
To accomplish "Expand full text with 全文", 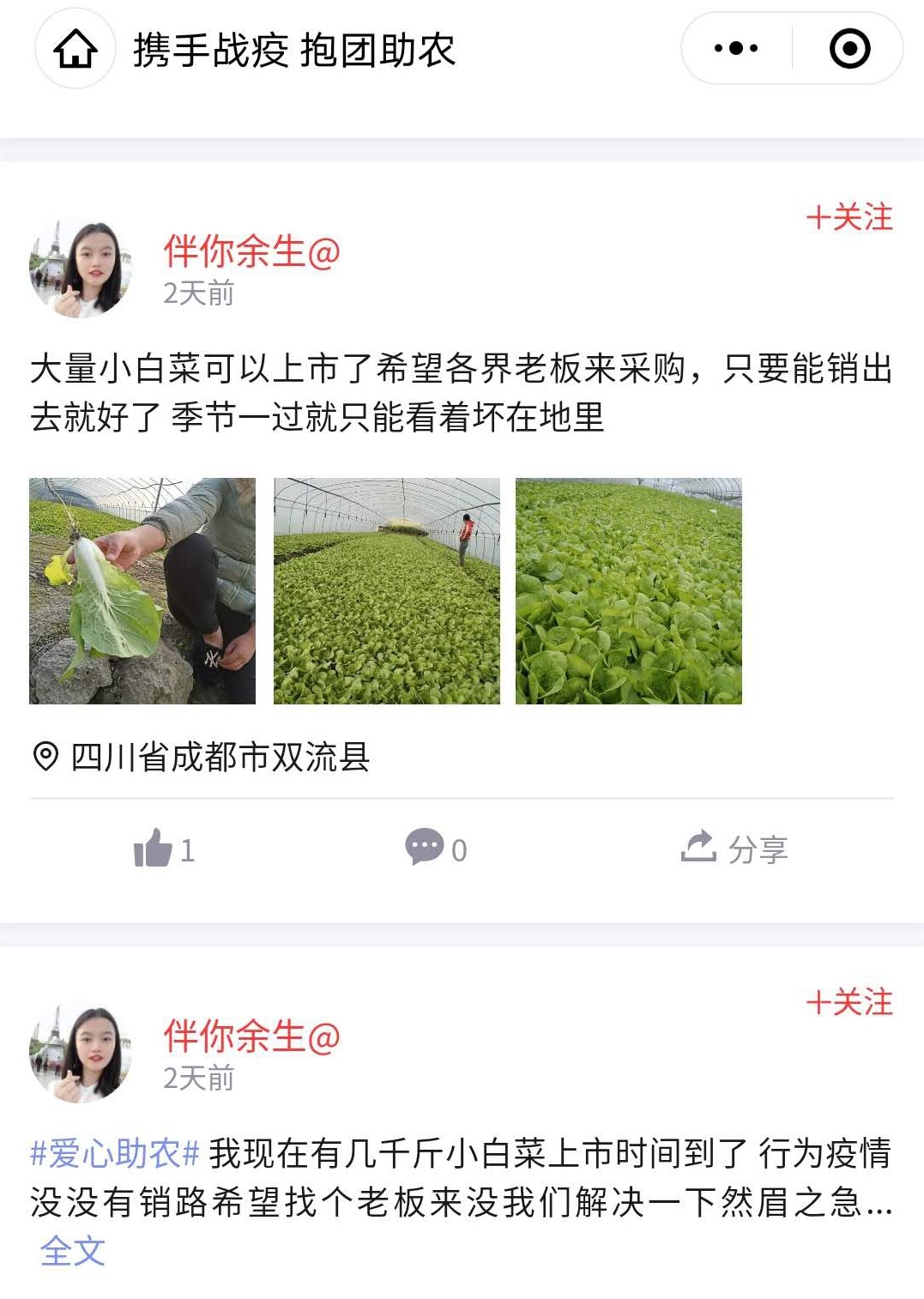I will point(73,1251).
